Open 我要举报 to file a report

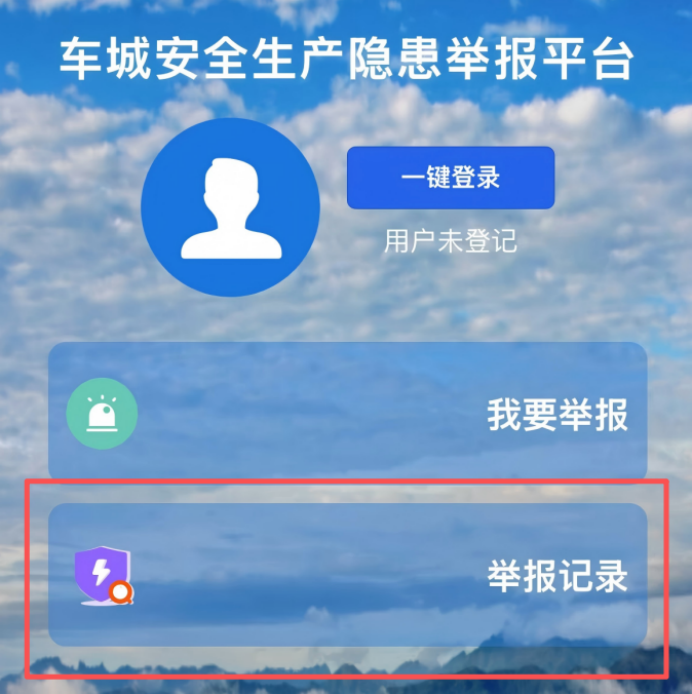348,413
